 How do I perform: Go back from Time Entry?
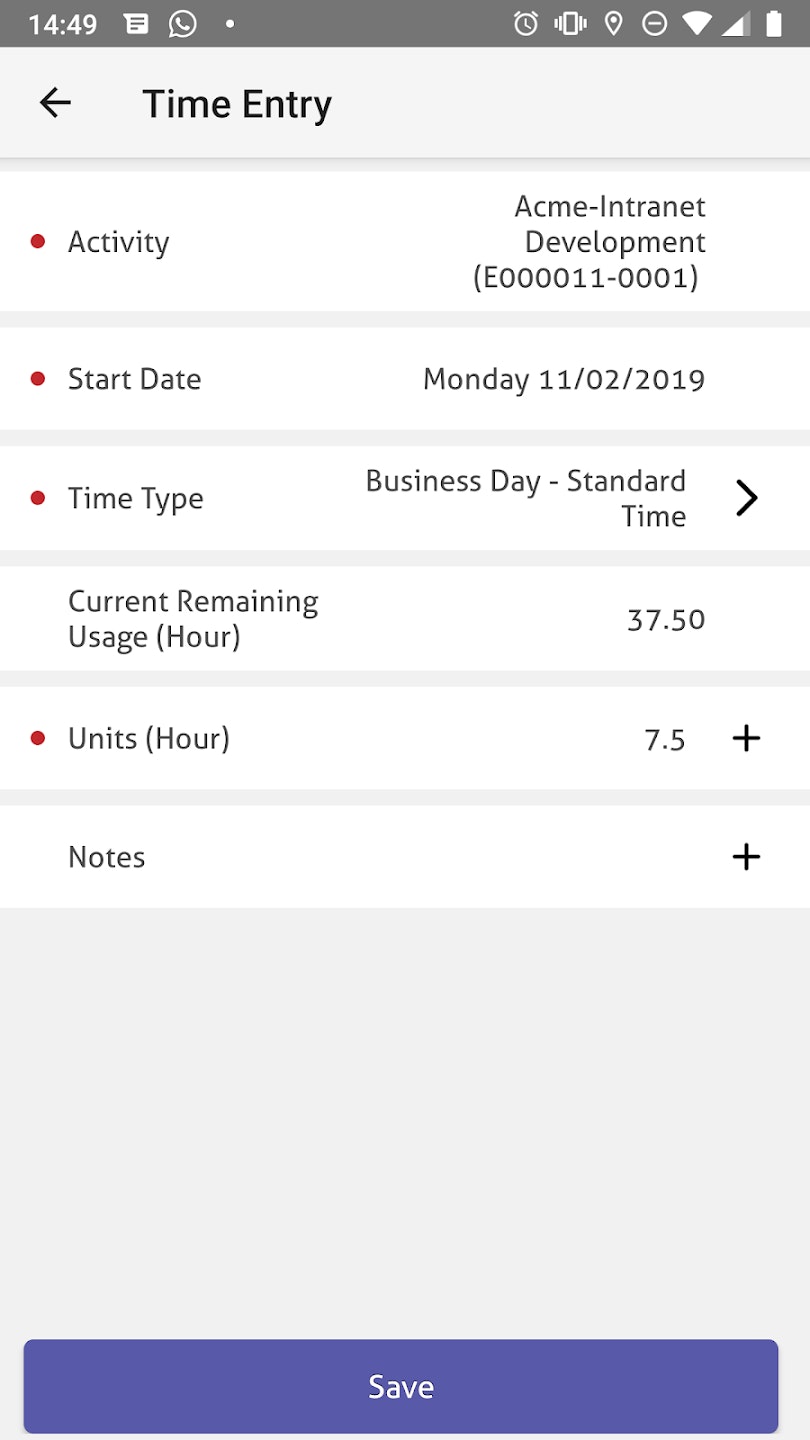point(55,103)
